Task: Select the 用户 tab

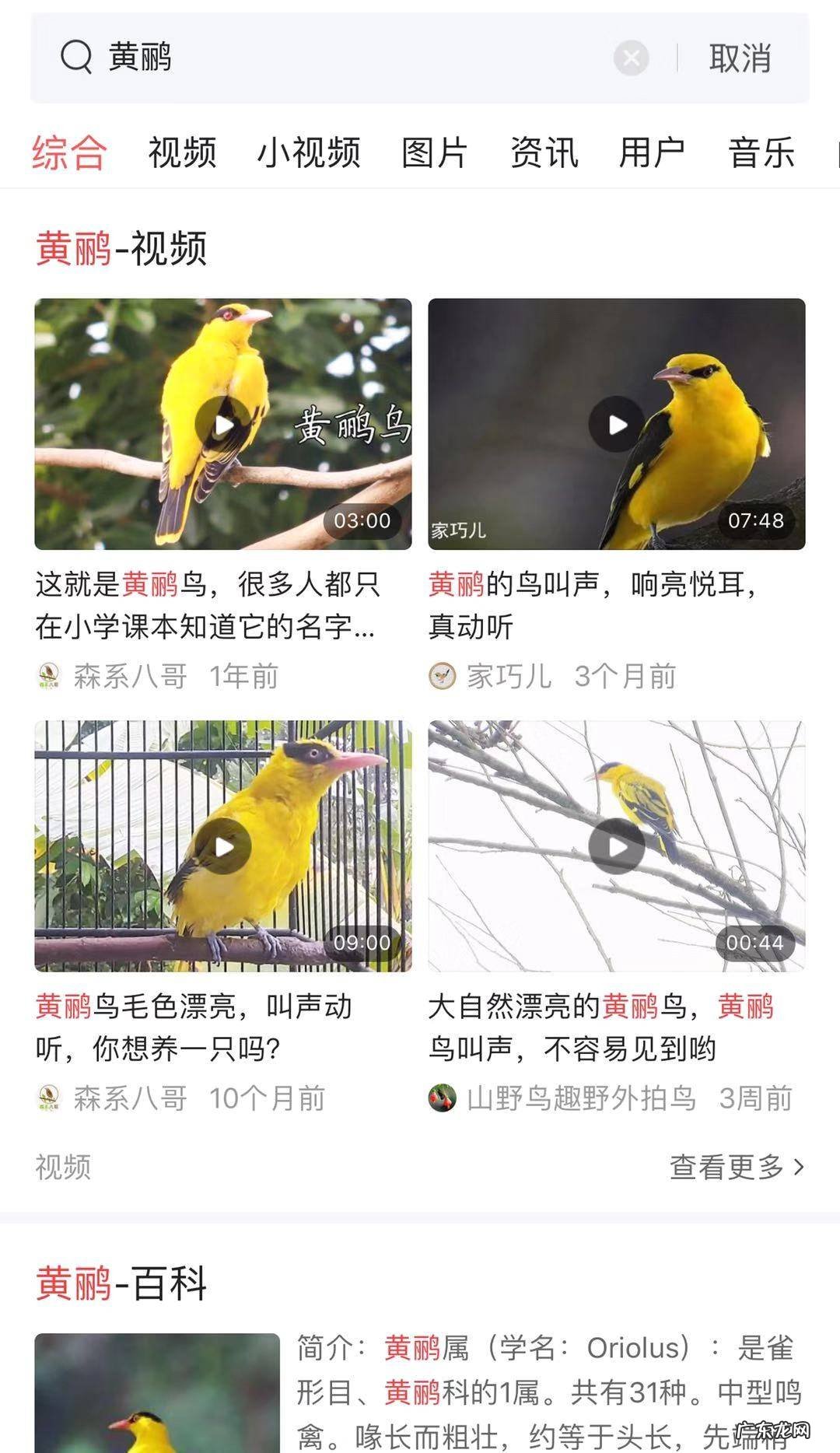Action: pos(653,152)
